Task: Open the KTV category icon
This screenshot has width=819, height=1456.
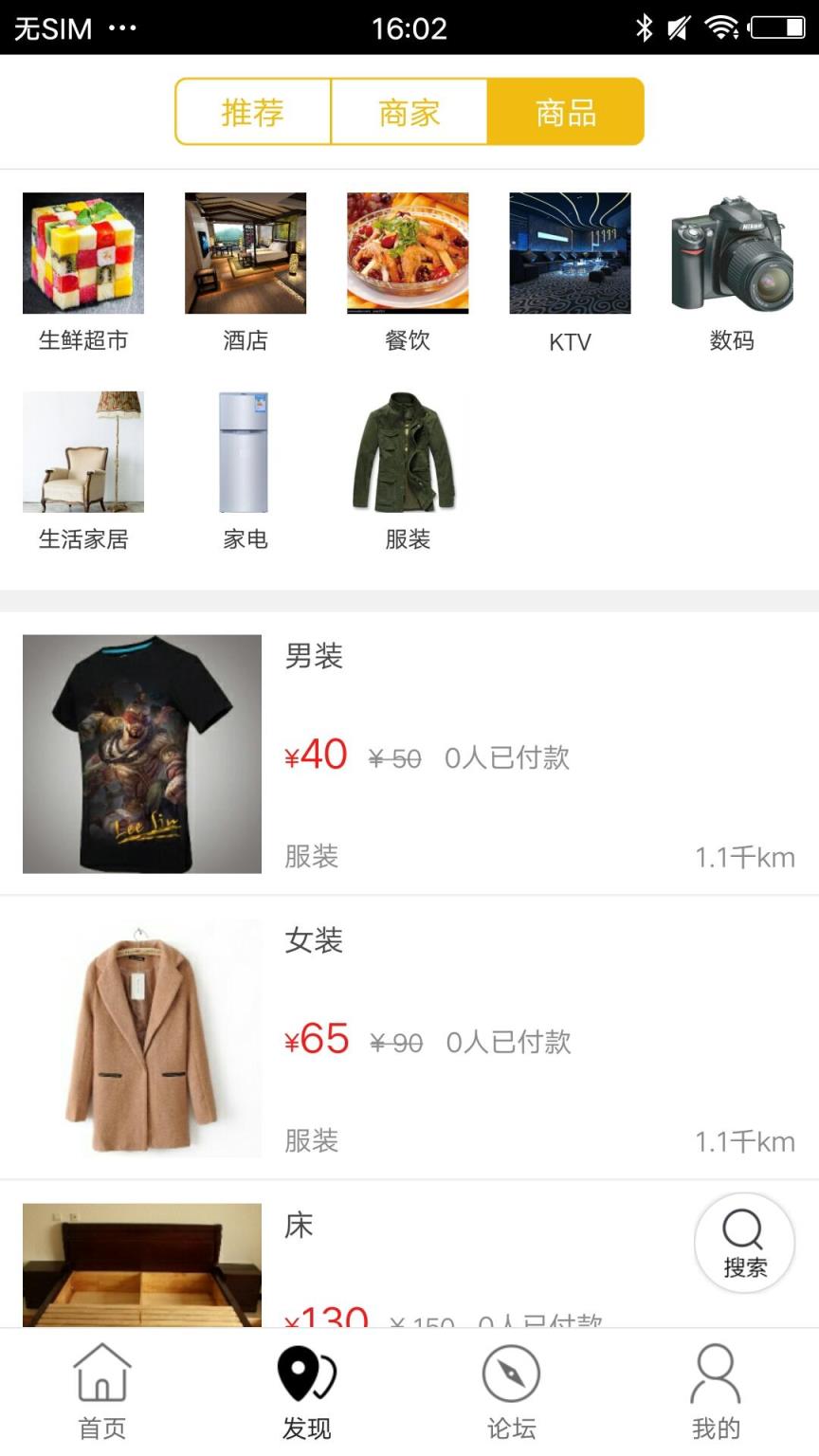Action: coord(569,252)
